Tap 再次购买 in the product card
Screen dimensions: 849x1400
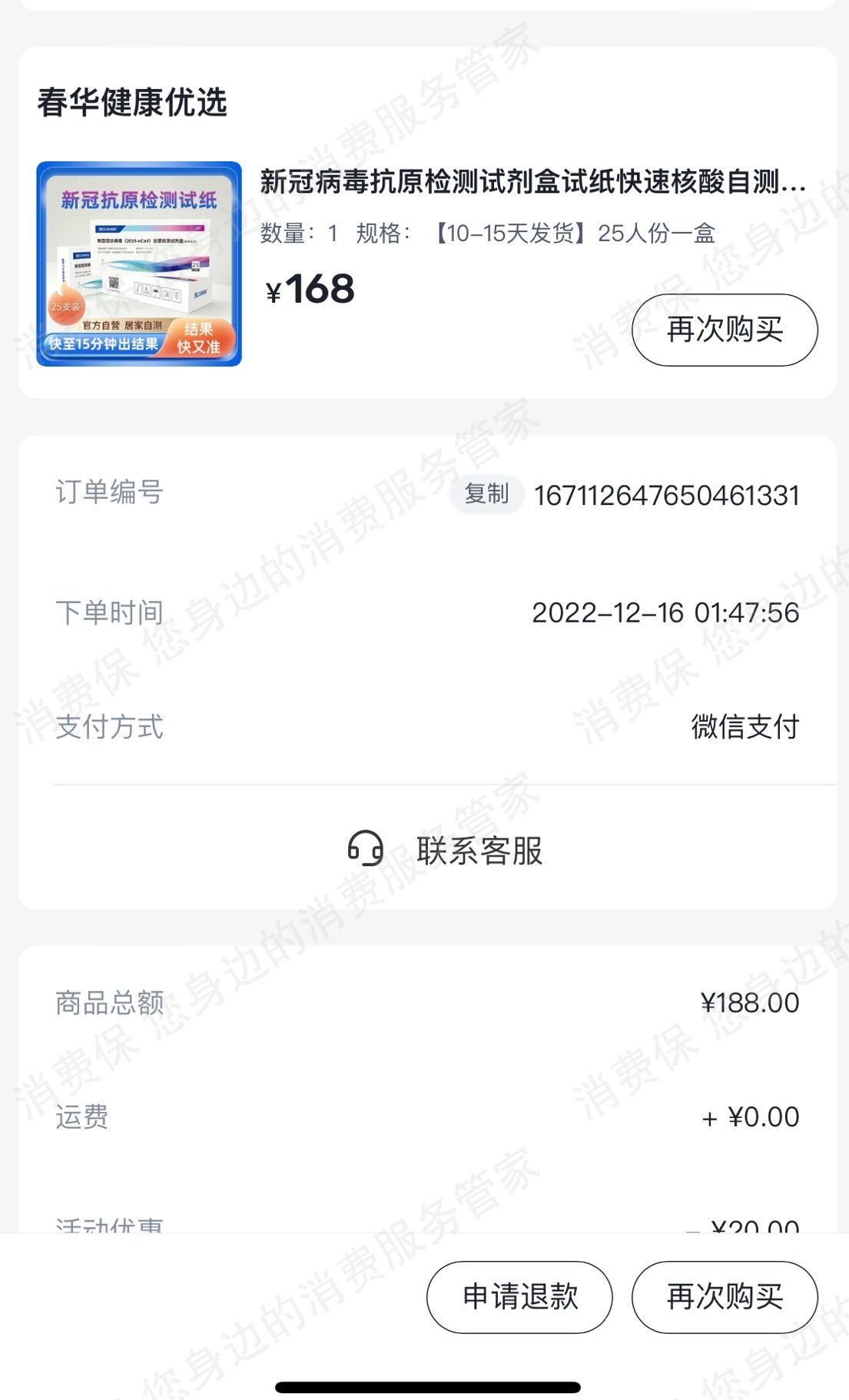pyautogui.click(x=724, y=330)
